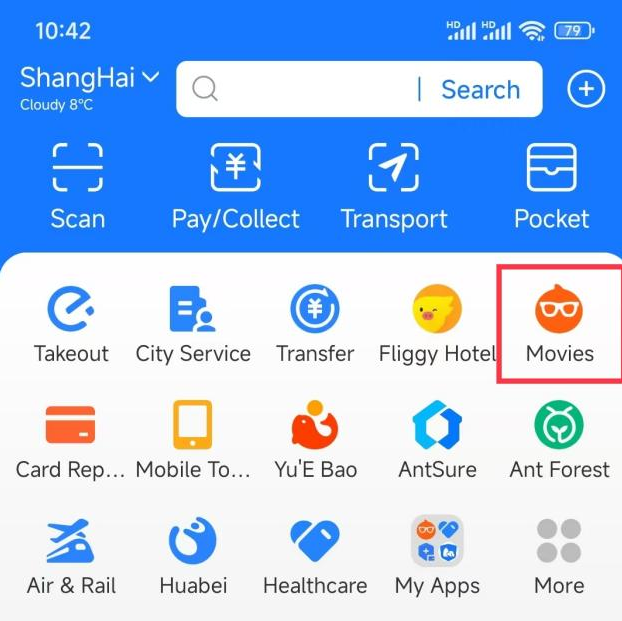Launch AntSure insurance
622x621 pixels.
point(437,441)
